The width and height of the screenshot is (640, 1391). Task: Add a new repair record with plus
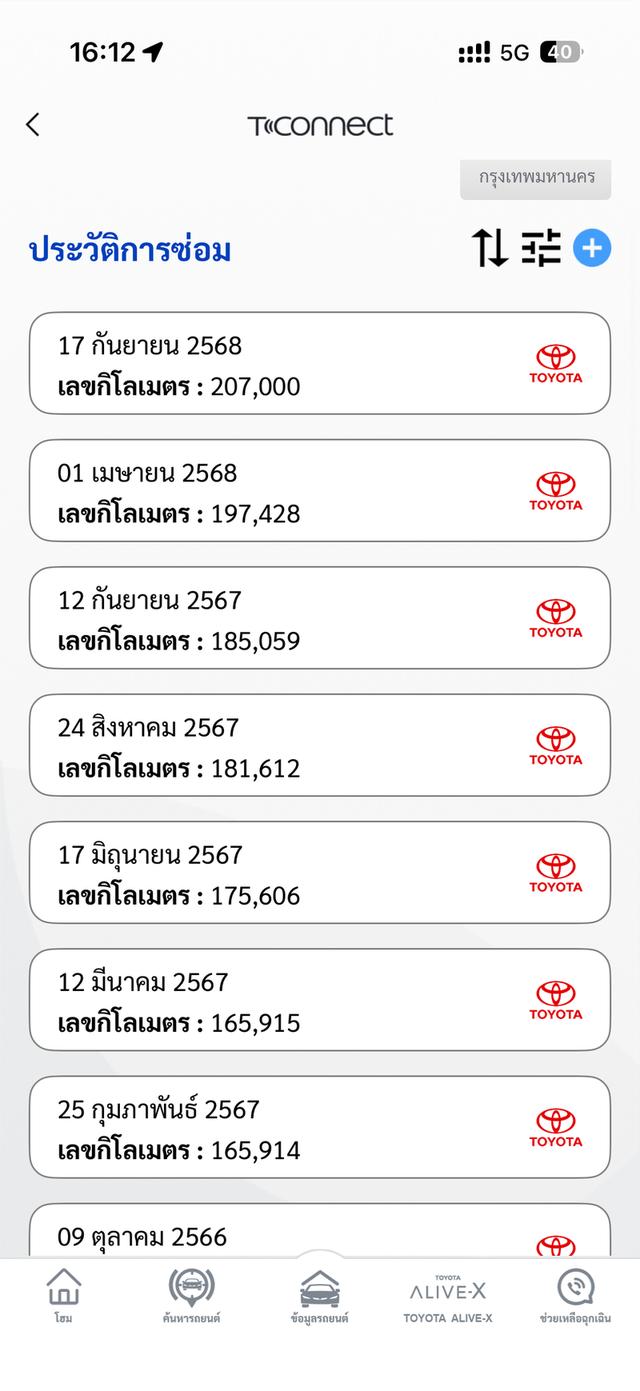click(x=592, y=248)
